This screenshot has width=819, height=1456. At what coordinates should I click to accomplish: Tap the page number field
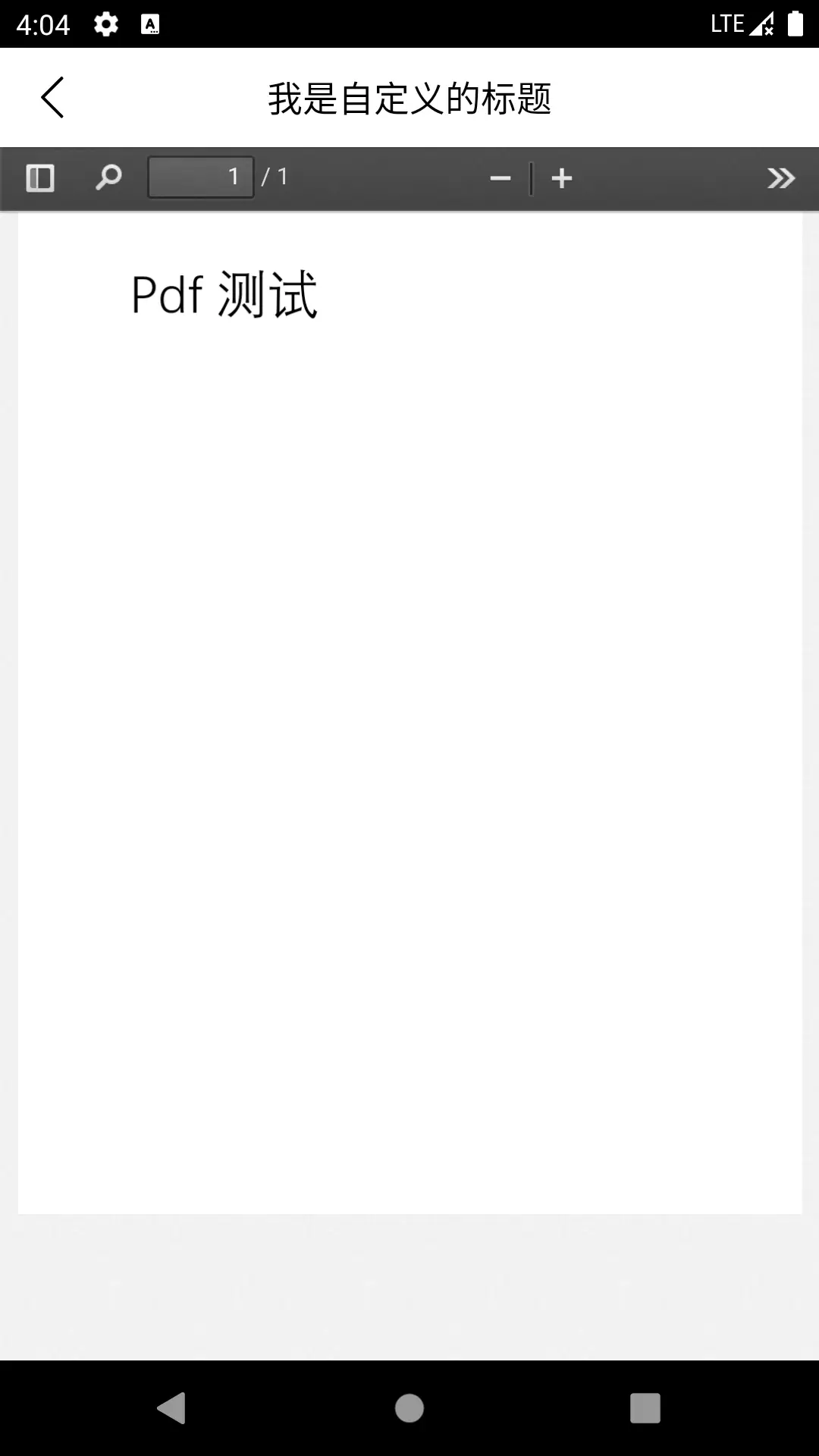pyautogui.click(x=201, y=177)
